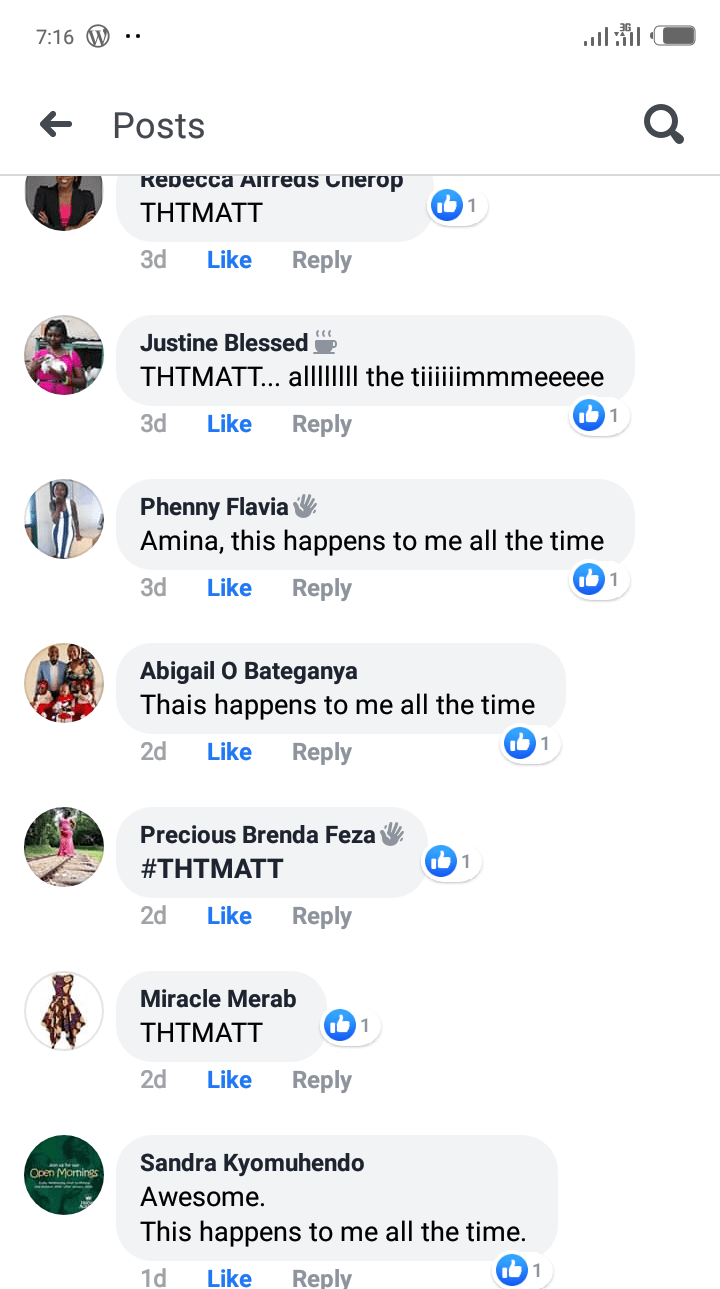
Task: Like Abigail O Bateganya's comment
Action: [229, 752]
